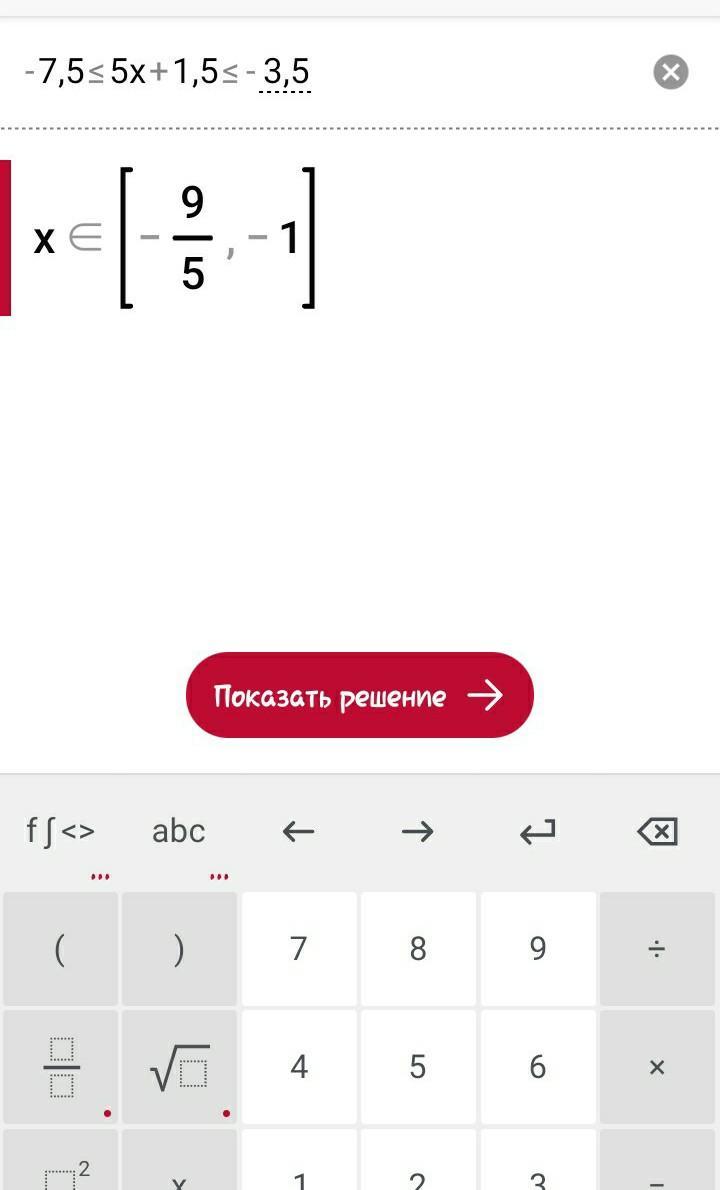Enter the digit 9
The image size is (720, 1190).
click(537, 948)
